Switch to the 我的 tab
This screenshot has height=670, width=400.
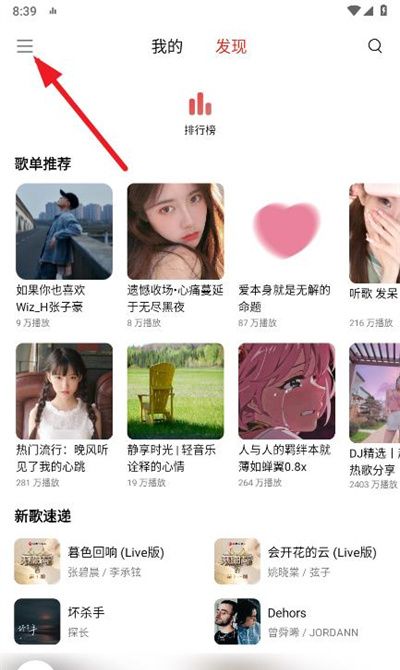click(x=167, y=46)
